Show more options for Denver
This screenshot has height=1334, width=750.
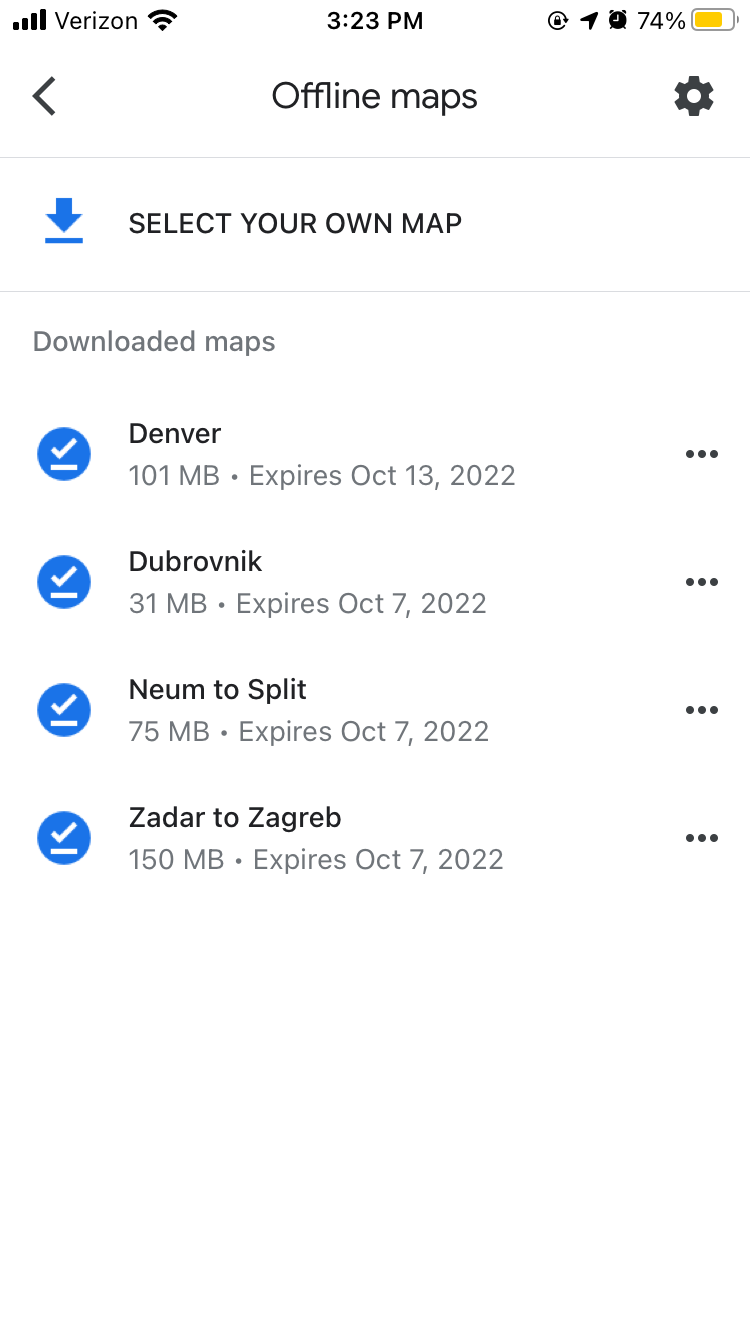pos(701,454)
